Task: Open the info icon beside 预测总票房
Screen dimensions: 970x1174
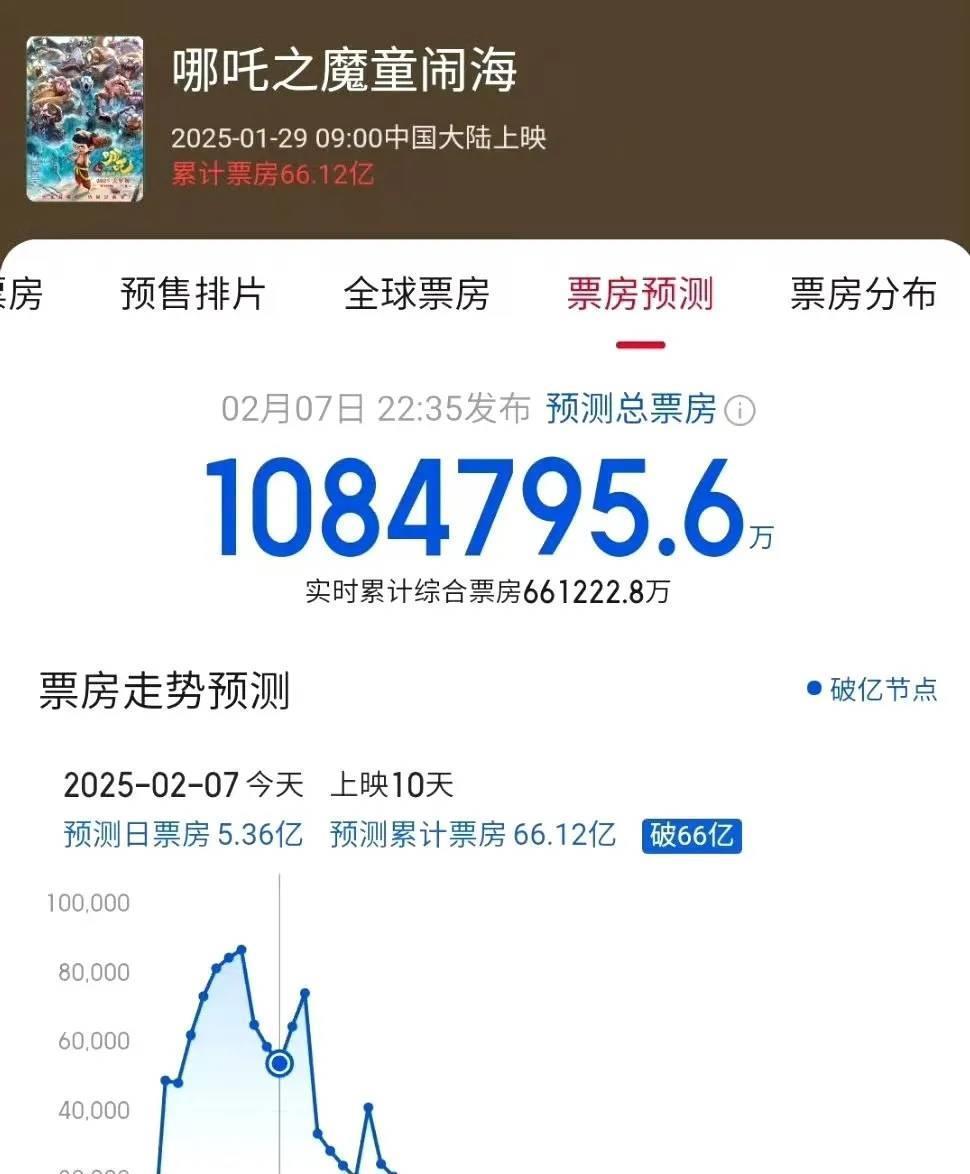Action: pyautogui.click(x=740, y=411)
